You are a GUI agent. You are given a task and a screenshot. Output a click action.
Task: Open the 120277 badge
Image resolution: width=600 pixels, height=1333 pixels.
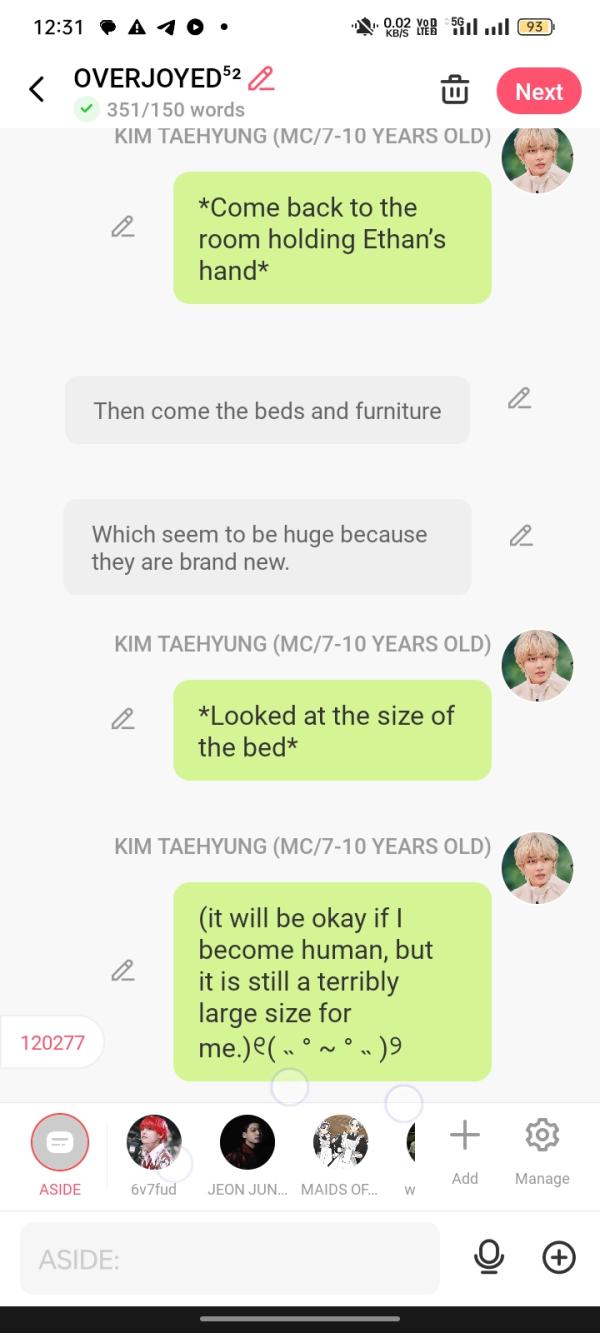[53, 1042]
